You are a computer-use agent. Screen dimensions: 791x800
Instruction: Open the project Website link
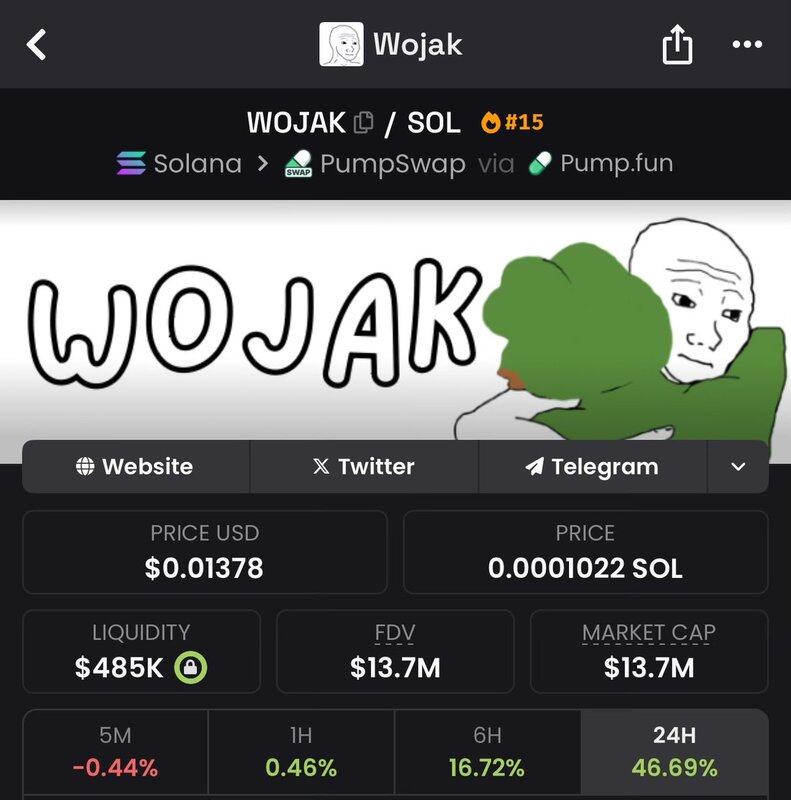[x=135, y=466]
